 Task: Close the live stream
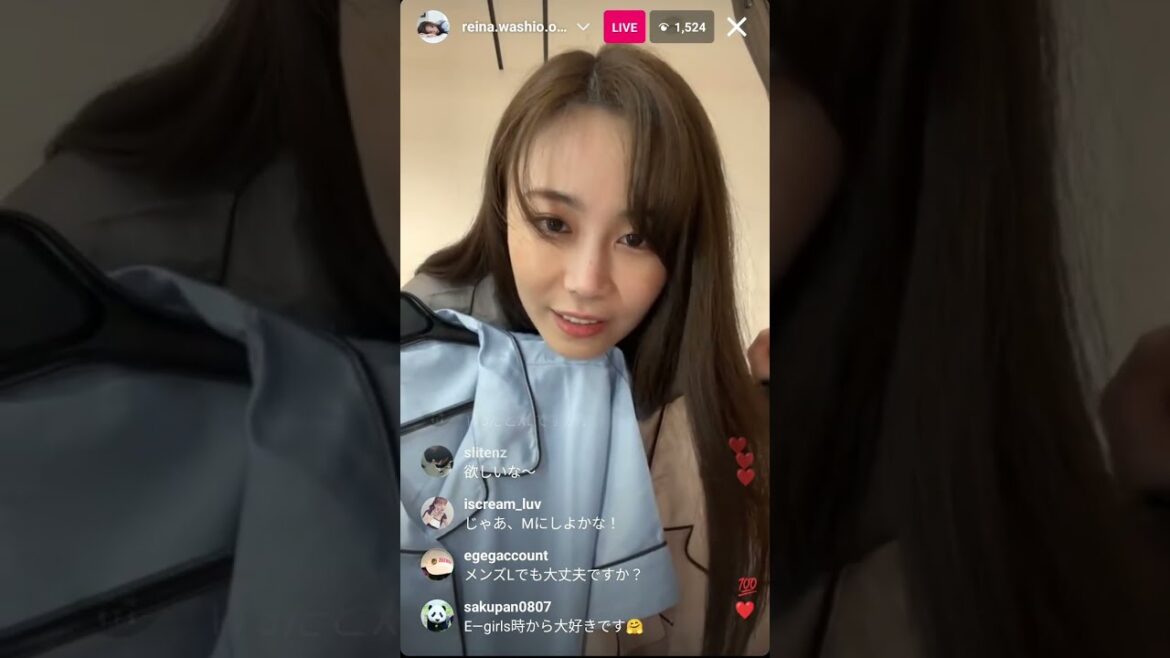click(736, 27)
